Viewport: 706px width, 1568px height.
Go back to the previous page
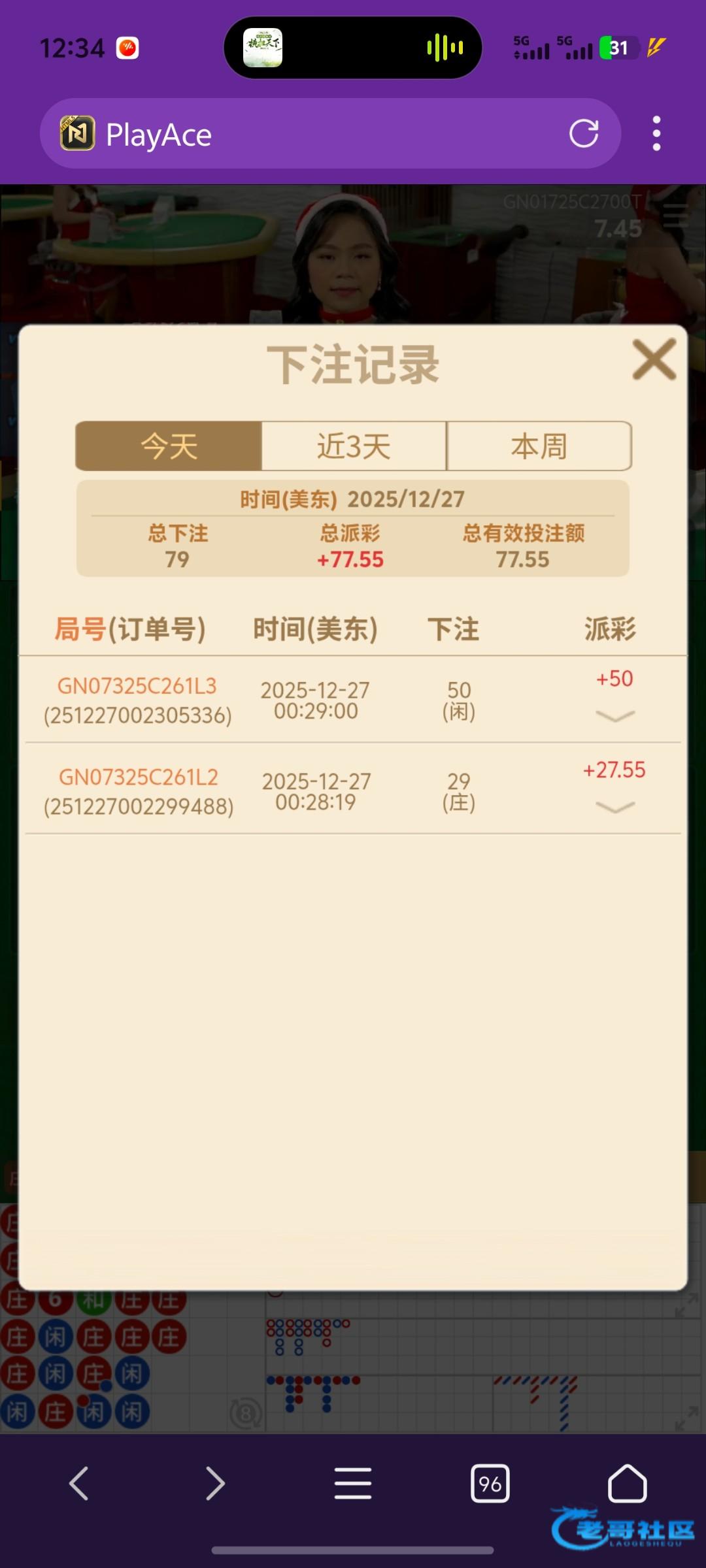(x=78, y=1483)
